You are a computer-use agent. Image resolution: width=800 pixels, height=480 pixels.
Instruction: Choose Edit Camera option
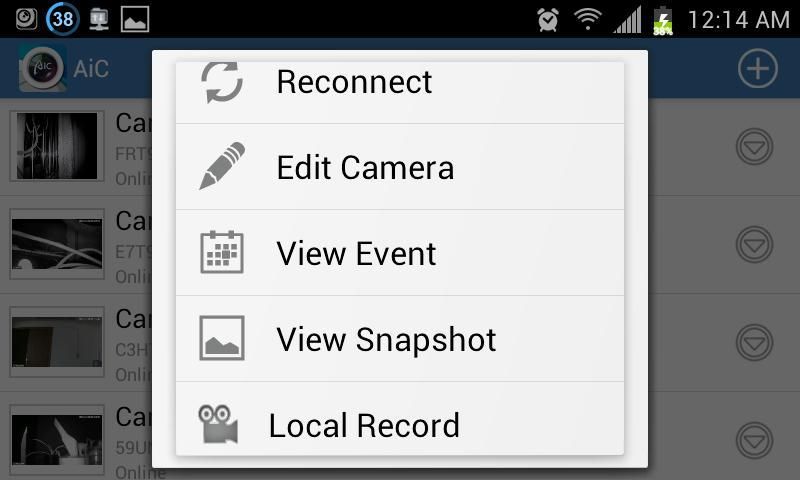[365, 168]
